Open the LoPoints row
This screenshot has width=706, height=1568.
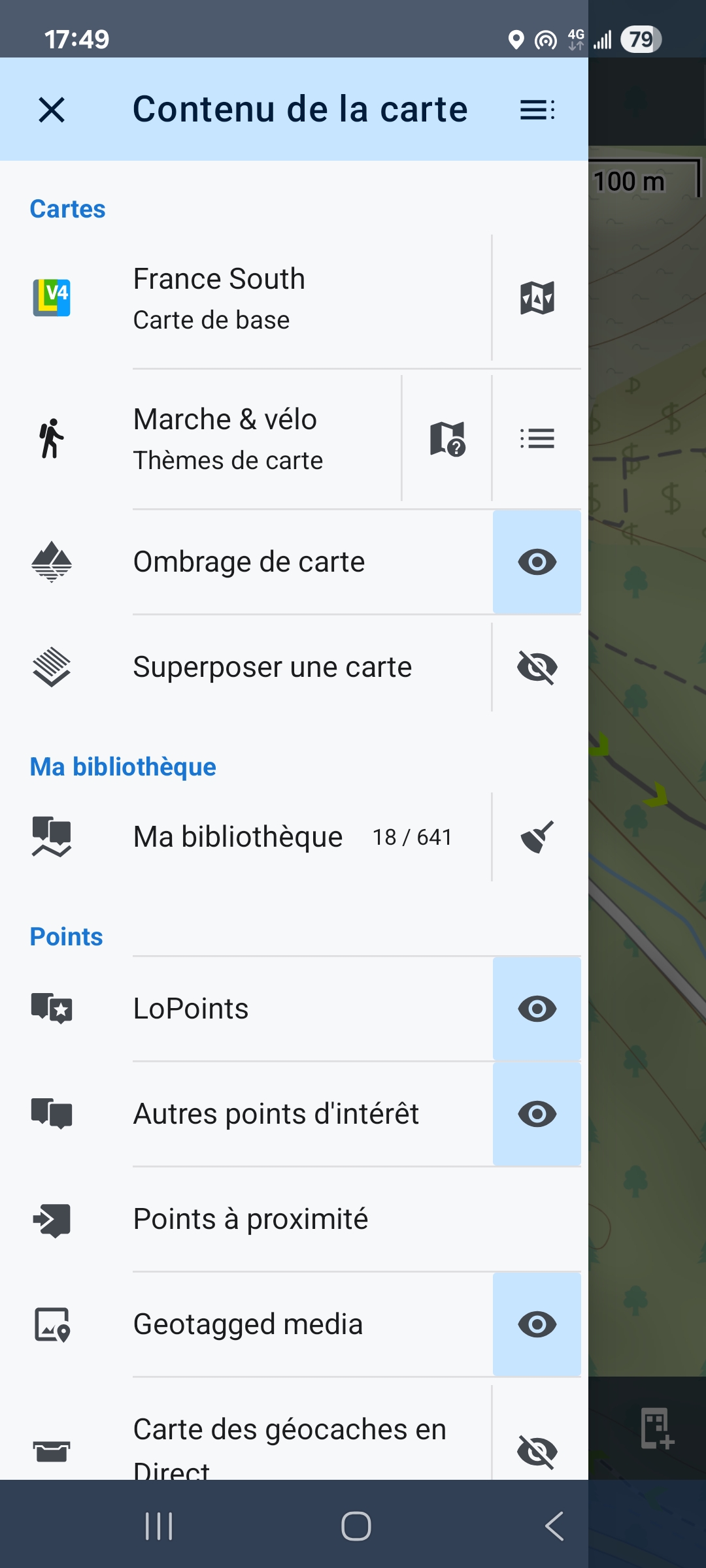261,1009
